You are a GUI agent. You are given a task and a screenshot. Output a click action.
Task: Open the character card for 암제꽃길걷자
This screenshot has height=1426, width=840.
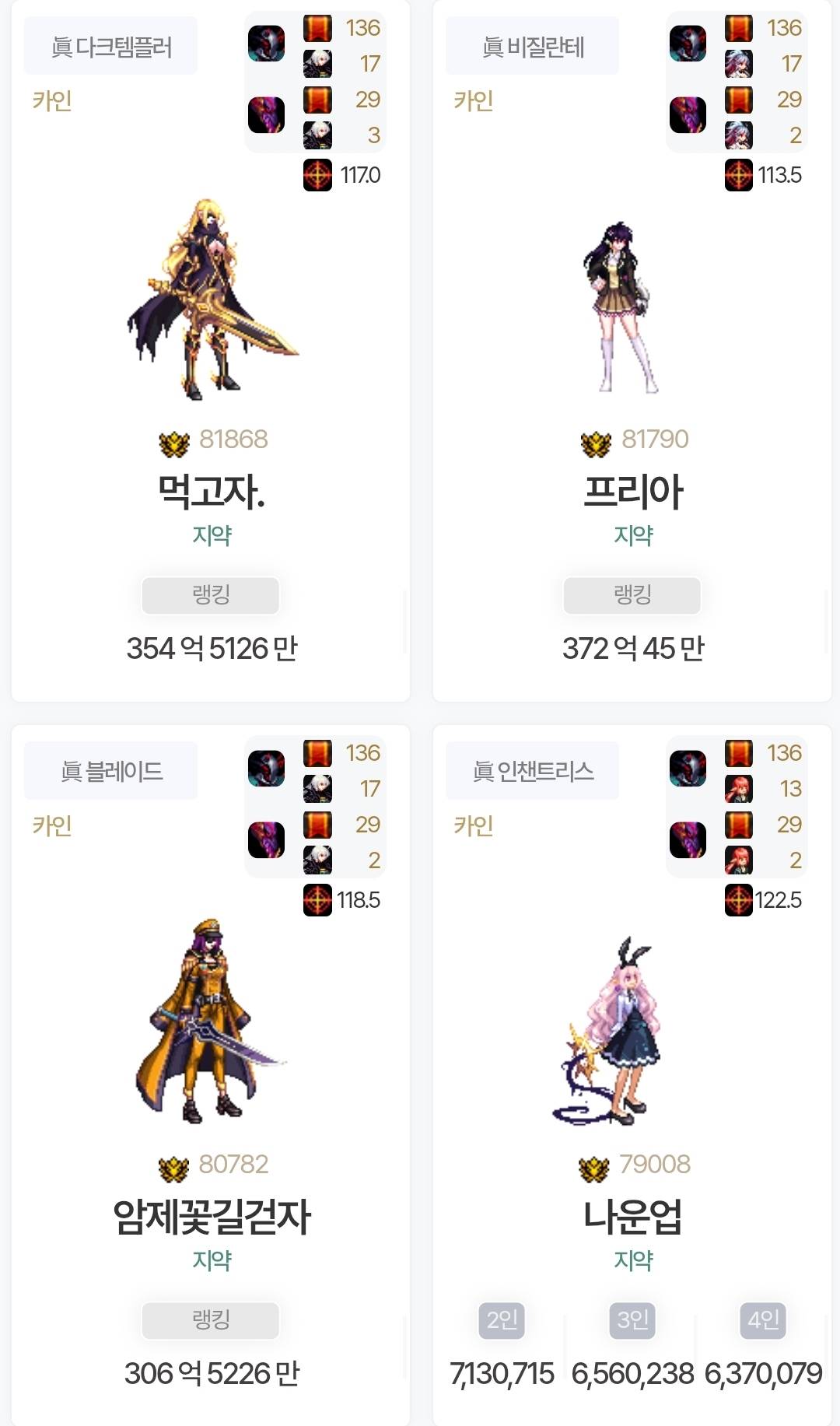tap(212, 1217)
